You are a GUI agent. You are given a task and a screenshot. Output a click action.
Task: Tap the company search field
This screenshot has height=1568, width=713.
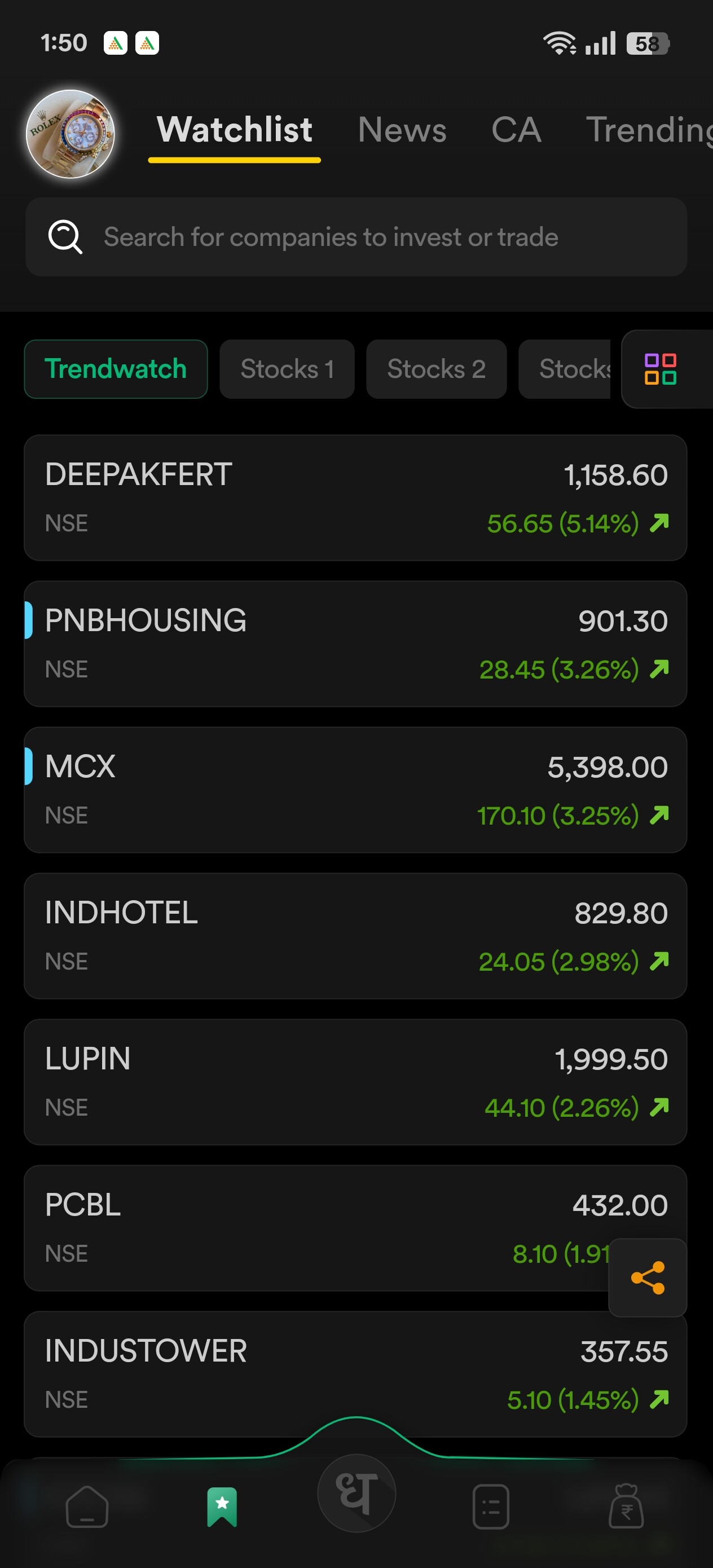(x=356, y=237)
